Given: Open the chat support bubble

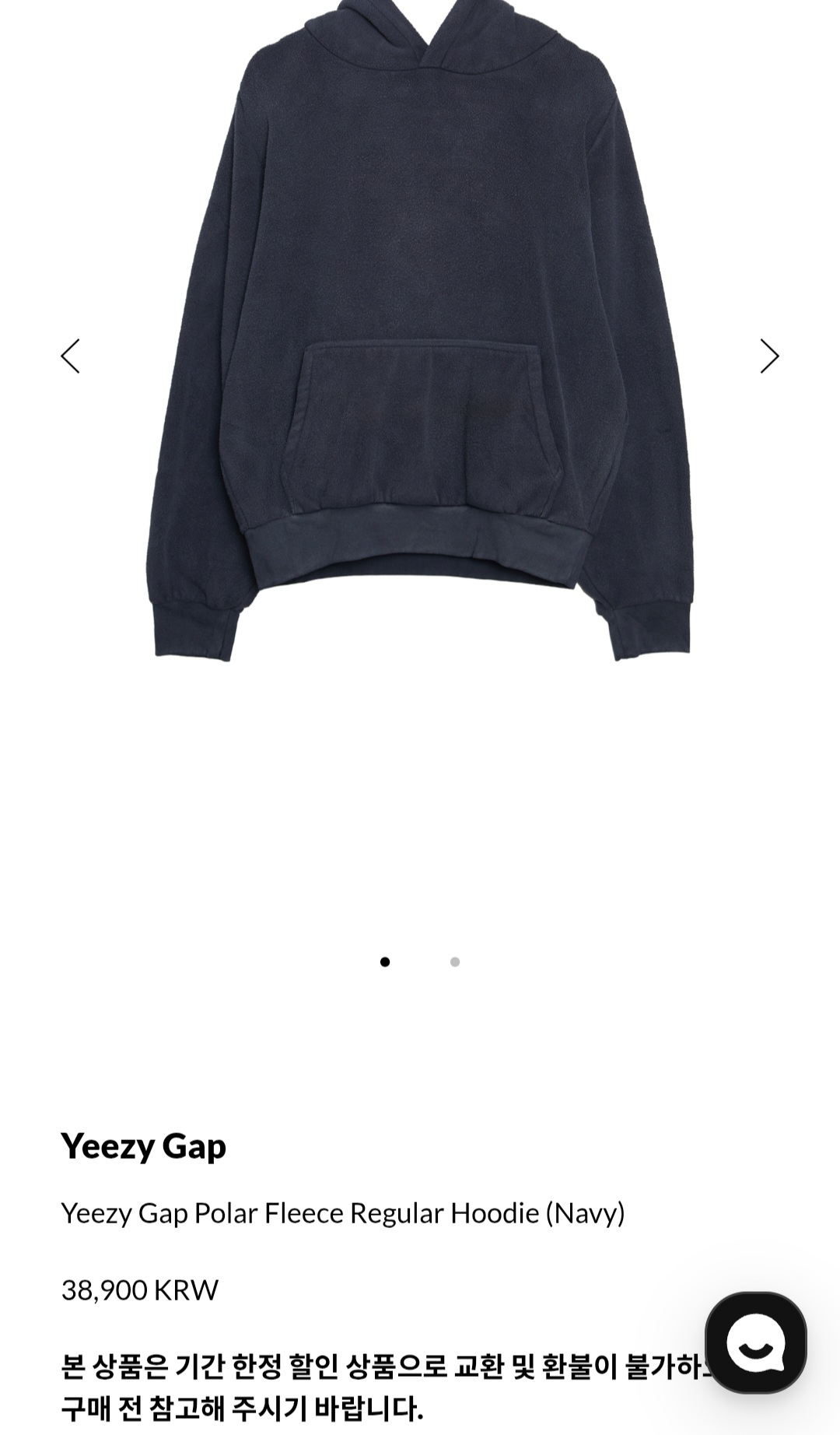Looking at the screenshot, I should click(x=755, y=1342).
